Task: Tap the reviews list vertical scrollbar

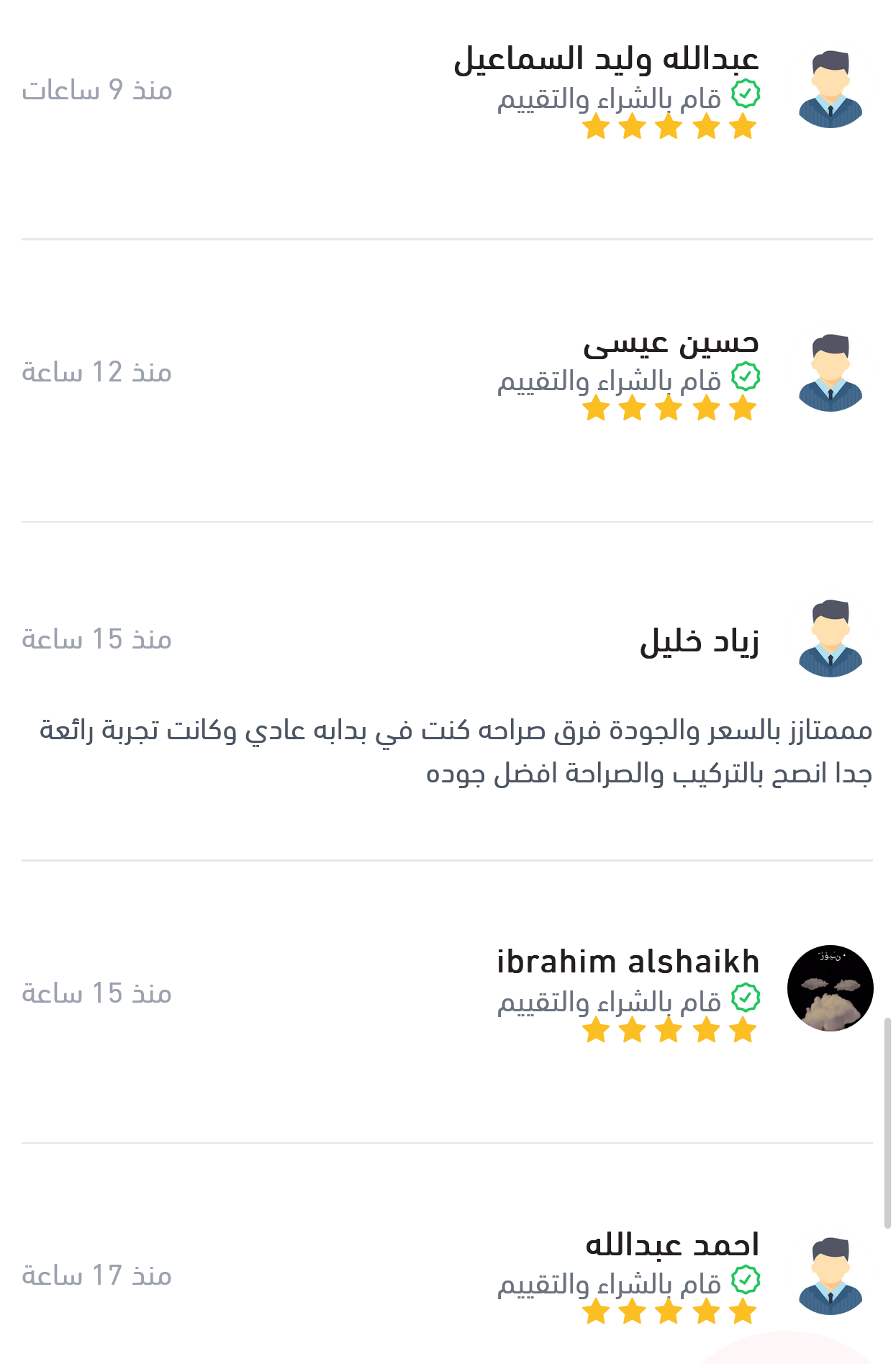Action: pyautogui.click(x=887, y=1123)
